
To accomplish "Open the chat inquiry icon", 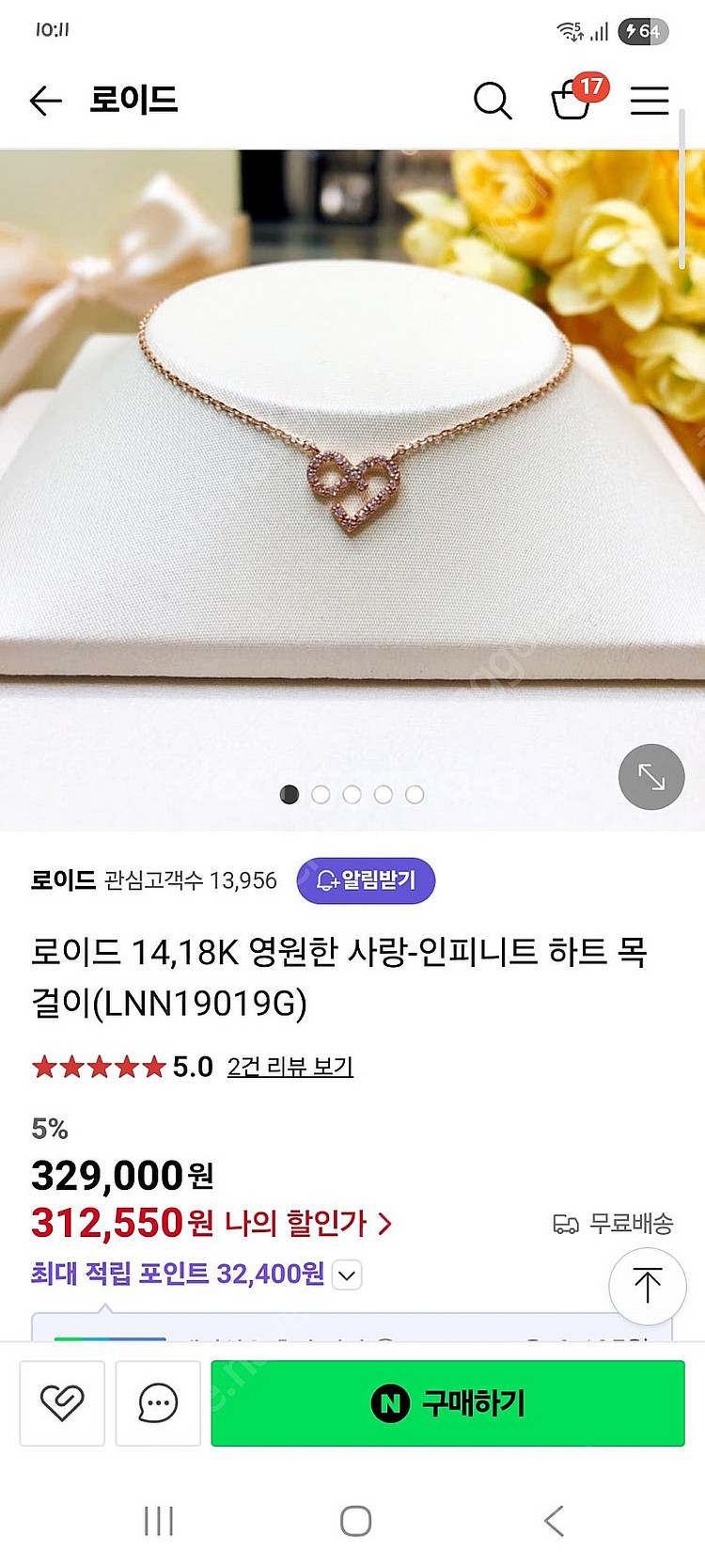I will coord(158,1402).
